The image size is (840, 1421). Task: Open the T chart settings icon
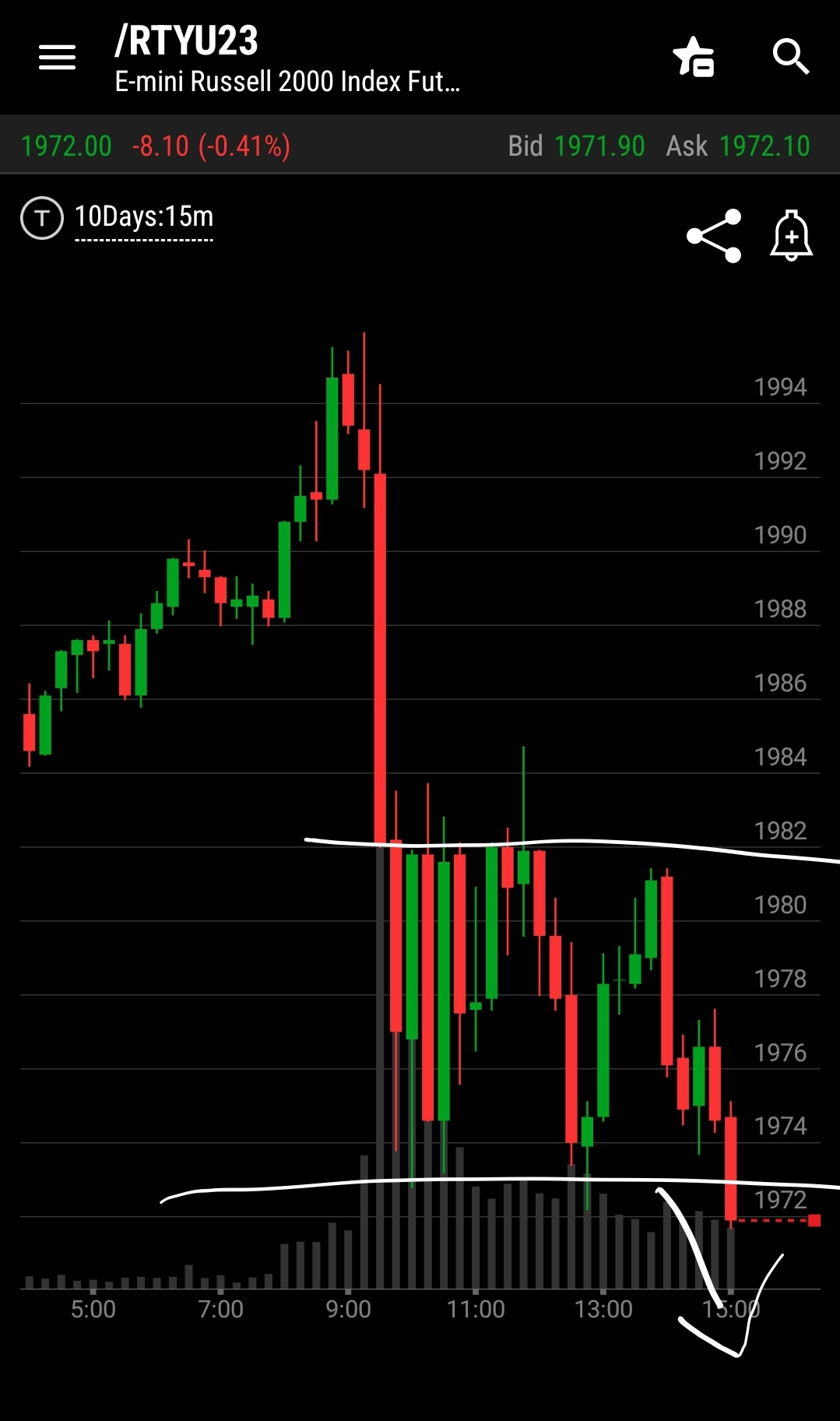pyautogui.click(x=41, y=218)
